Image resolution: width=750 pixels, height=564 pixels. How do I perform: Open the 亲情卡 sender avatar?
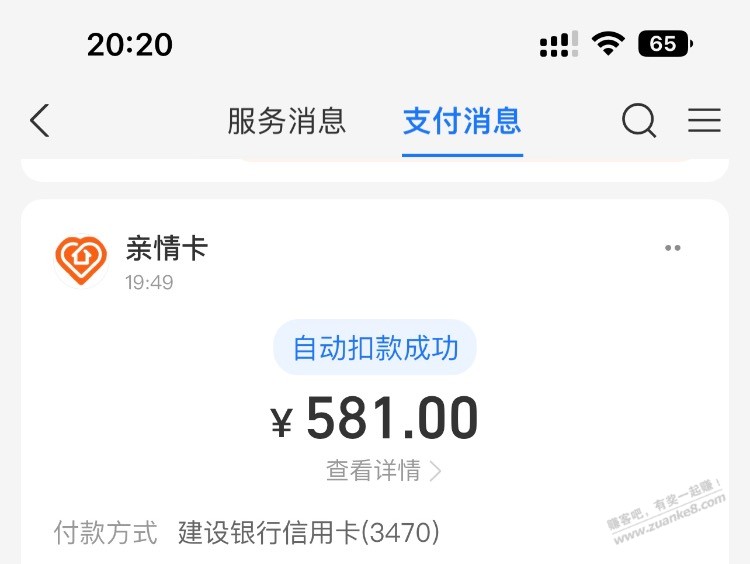pos(81,260)
